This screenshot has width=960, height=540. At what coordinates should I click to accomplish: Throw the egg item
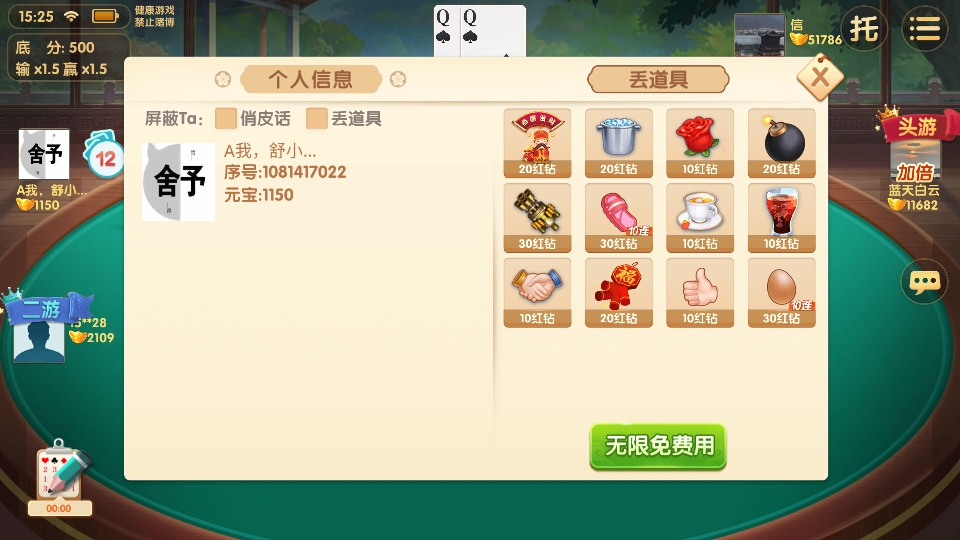pyautogui.click(x=782, y=292)
